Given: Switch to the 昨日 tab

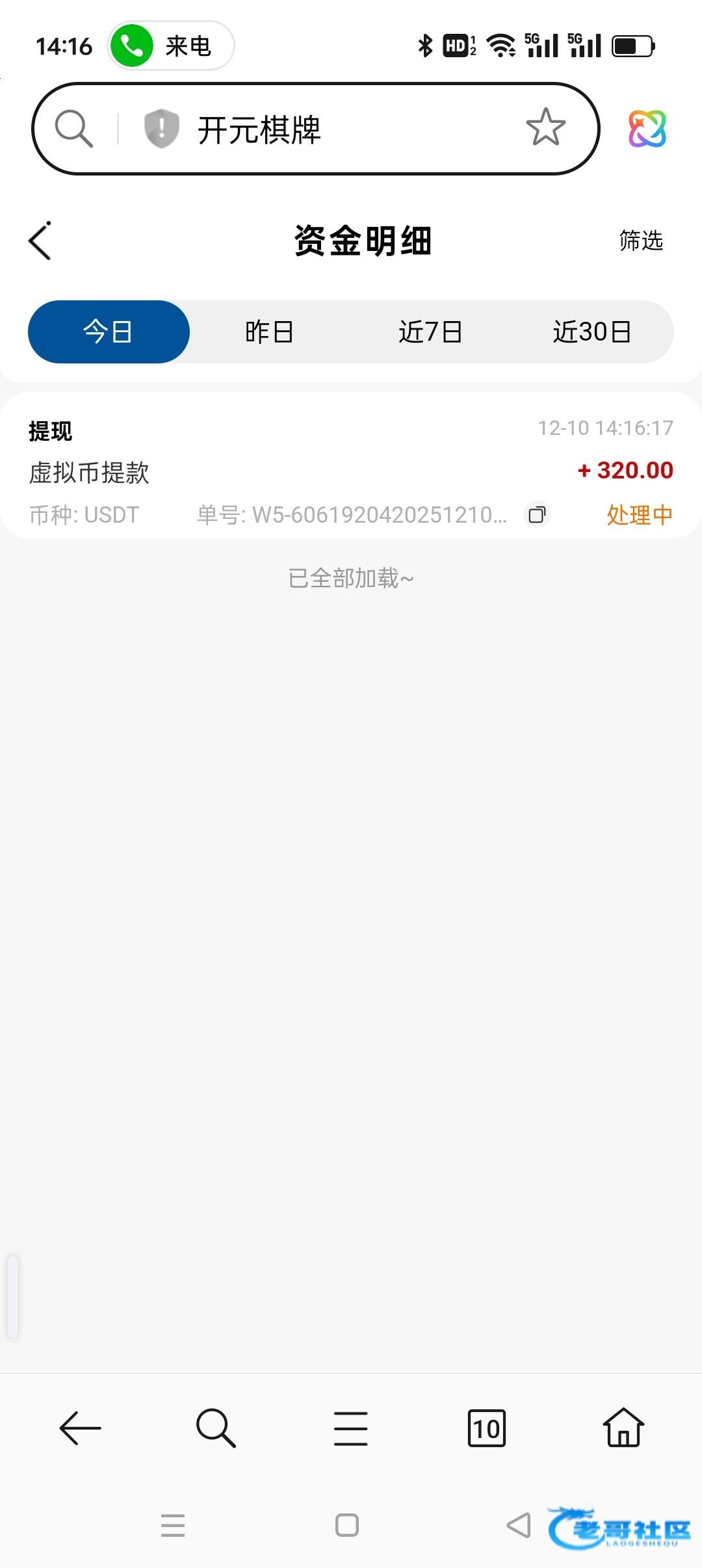Looking at the screenshot, I should [269, 332].
